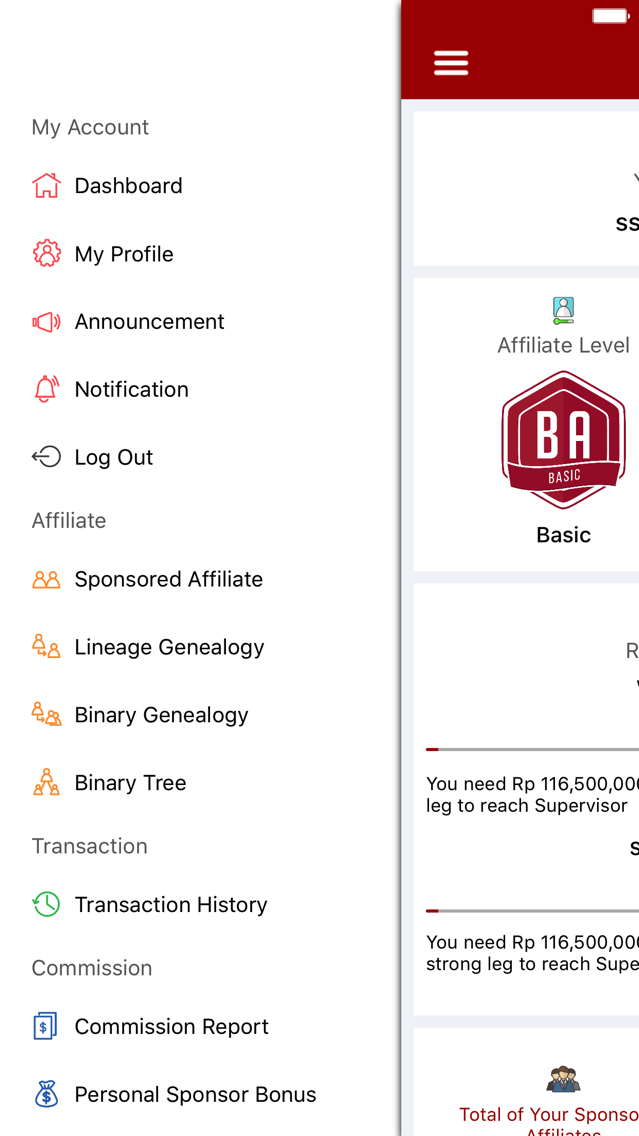This screenshot has height=1136, width=639.
Task: Go to My Profile
Action: point(199,254)
